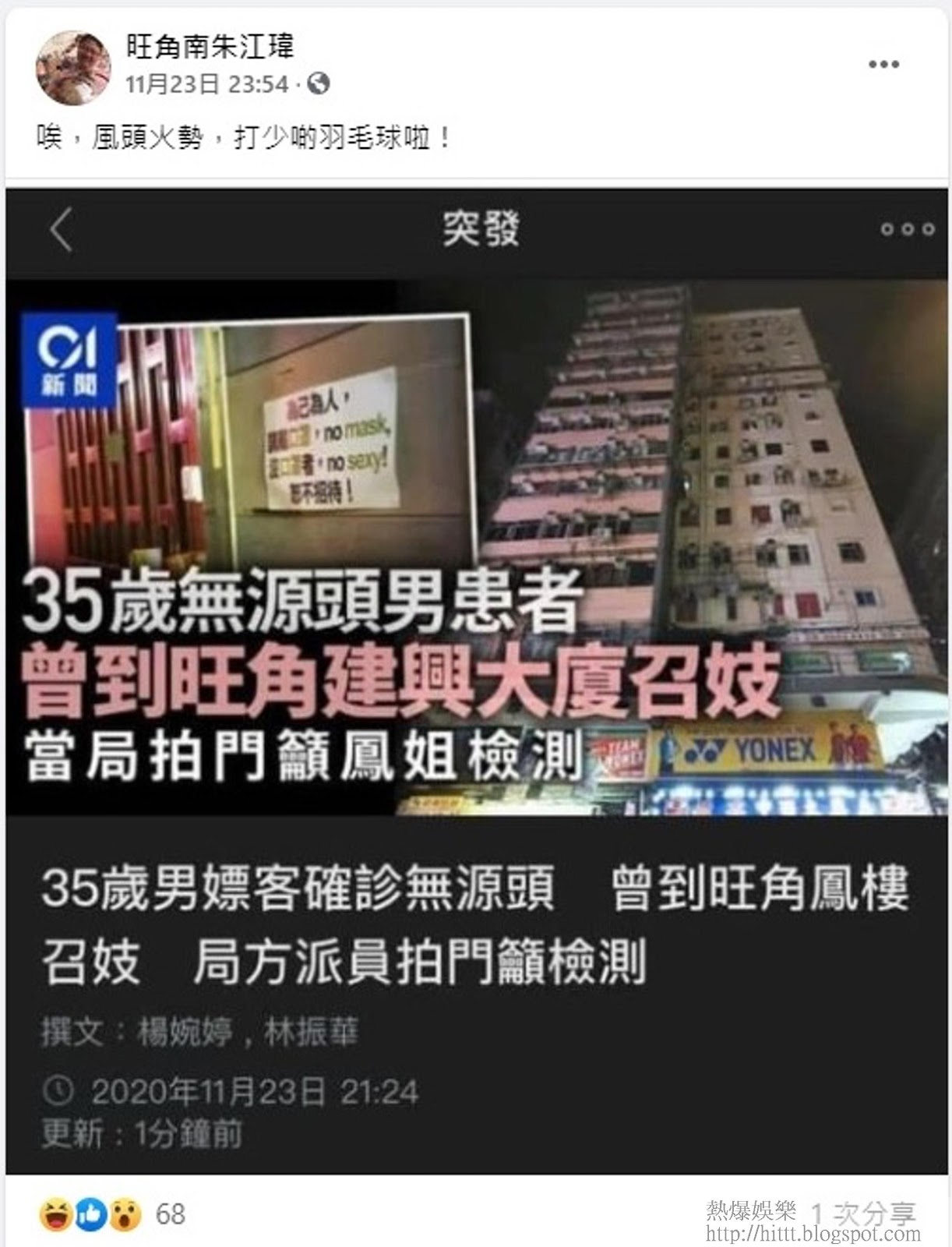The image size is (952, 1247).
Task: Open the author name 旺角南朱江瑋
Action: click(x=210, y=48)
